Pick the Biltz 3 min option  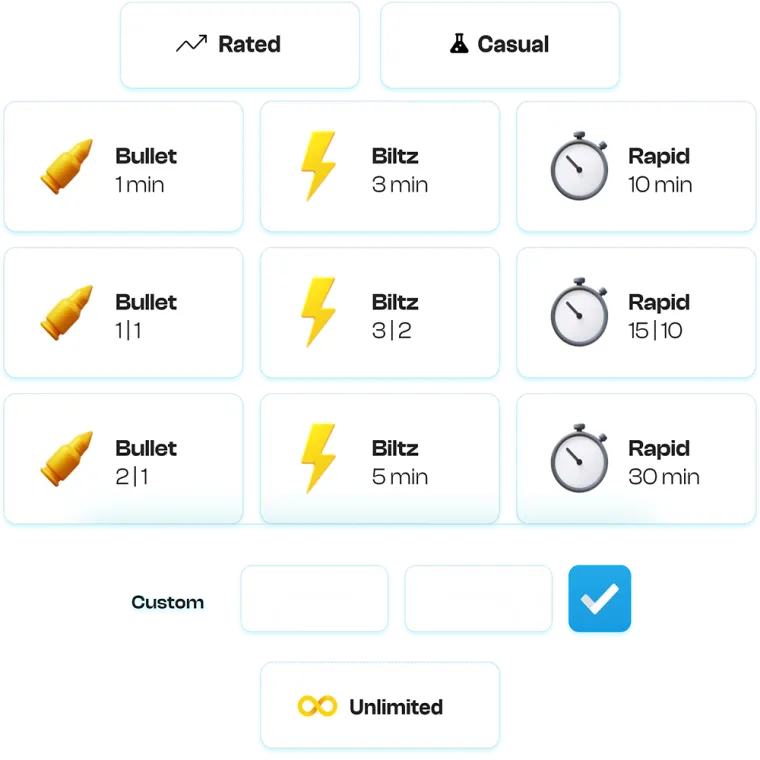click(x=379, y=167)
